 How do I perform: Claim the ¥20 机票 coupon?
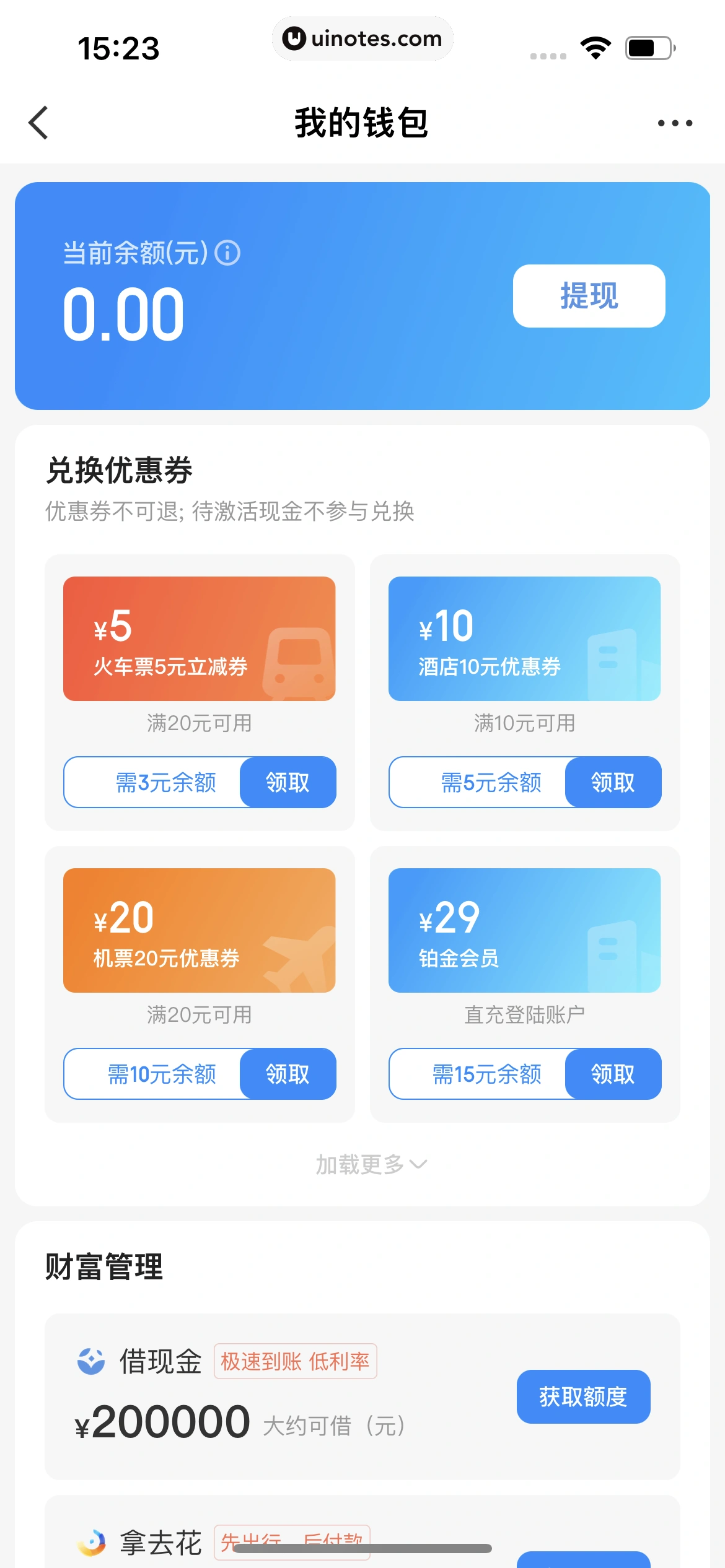click(288, 1074)
